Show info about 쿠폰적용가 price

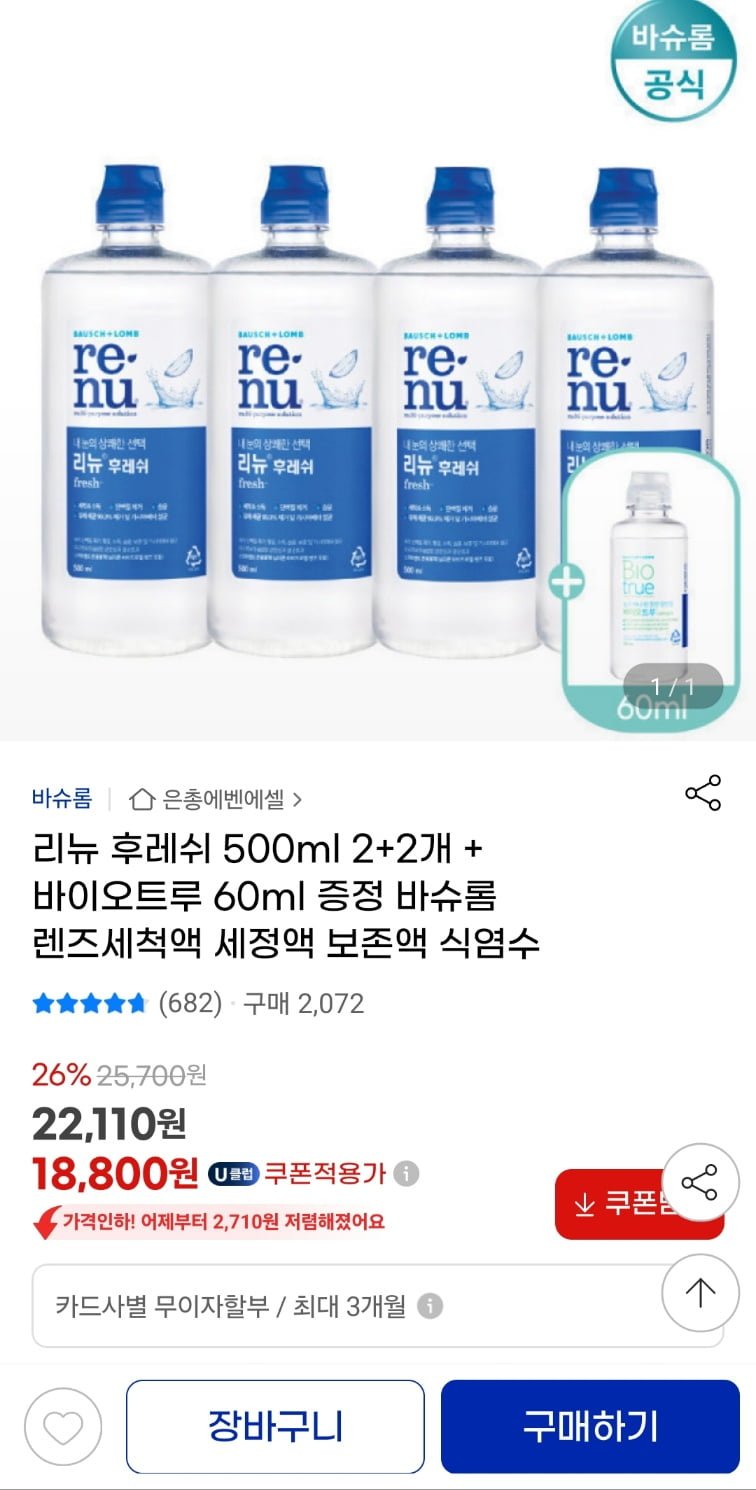(x=406, y=1173)
